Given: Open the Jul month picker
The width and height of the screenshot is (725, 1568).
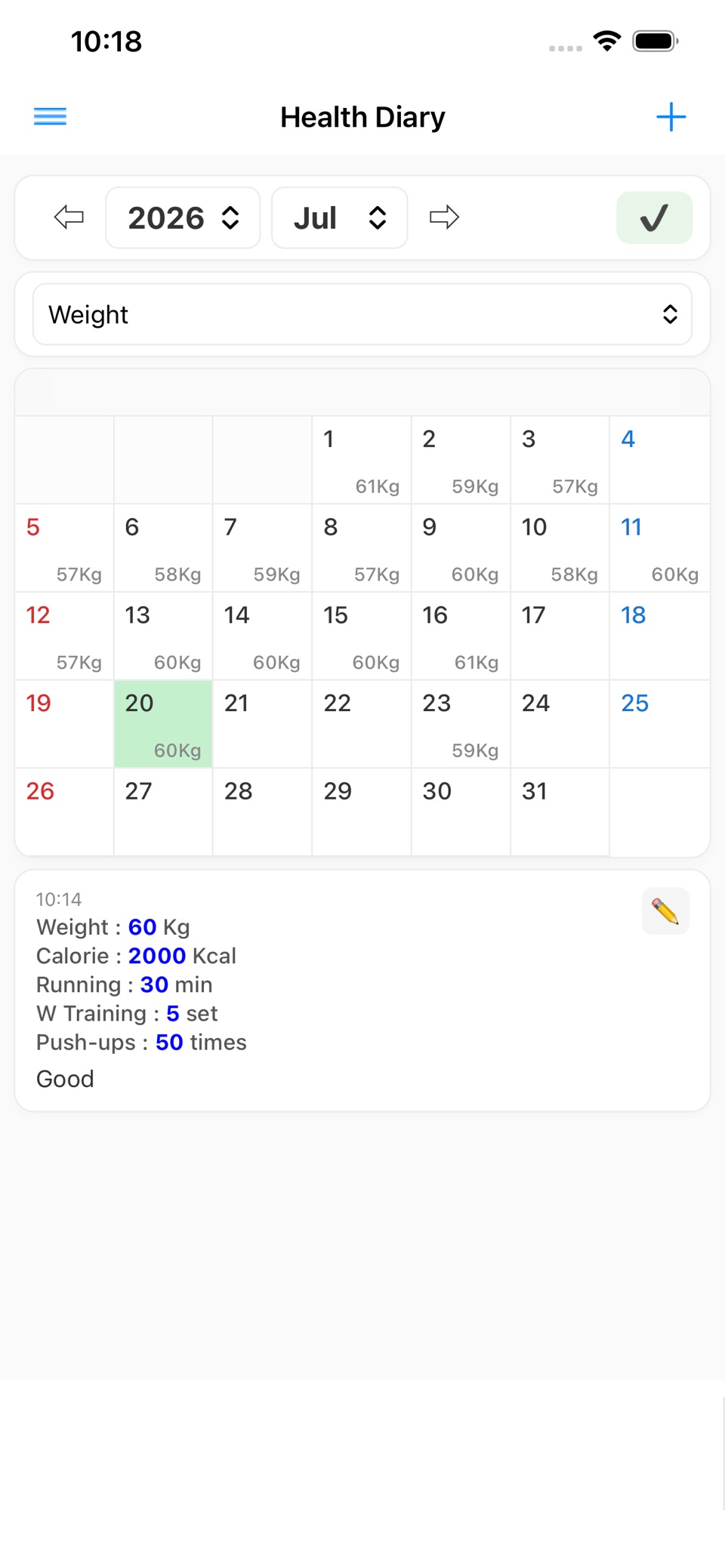Looking at the screenshot, I should pyautogui.click(x=340, y=218).
